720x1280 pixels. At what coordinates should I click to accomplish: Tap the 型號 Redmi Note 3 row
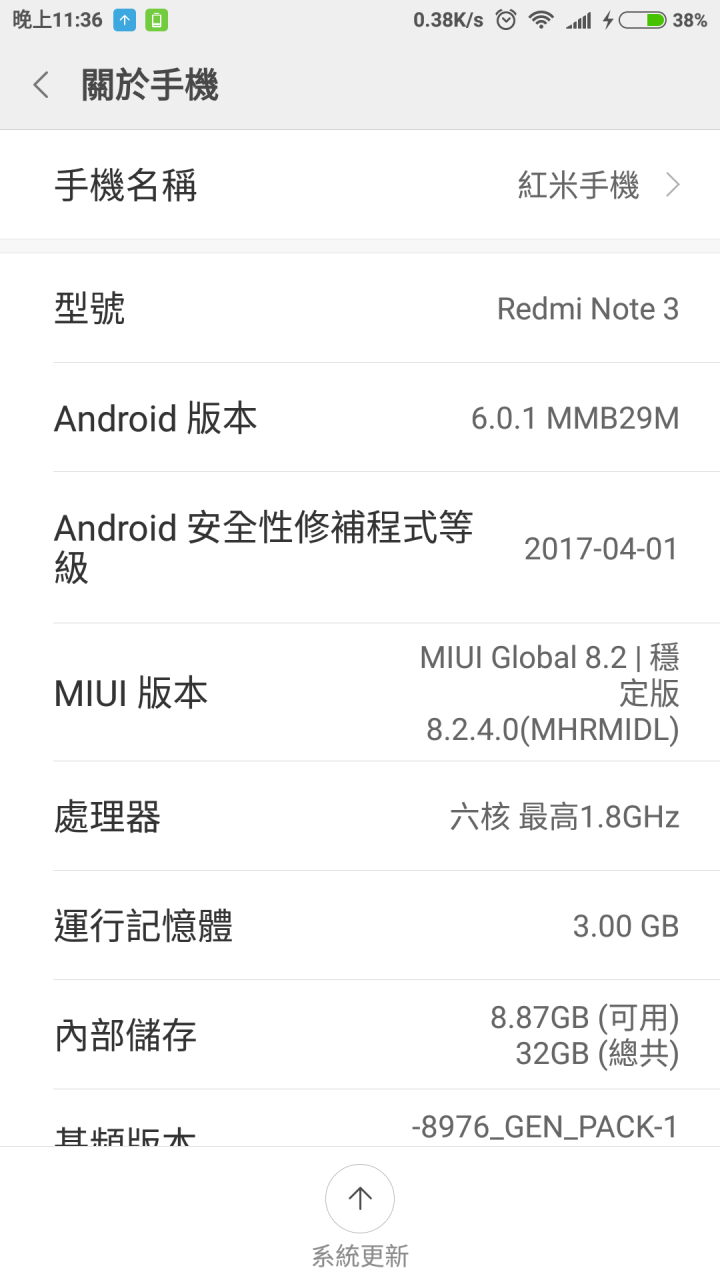(360, 308)
